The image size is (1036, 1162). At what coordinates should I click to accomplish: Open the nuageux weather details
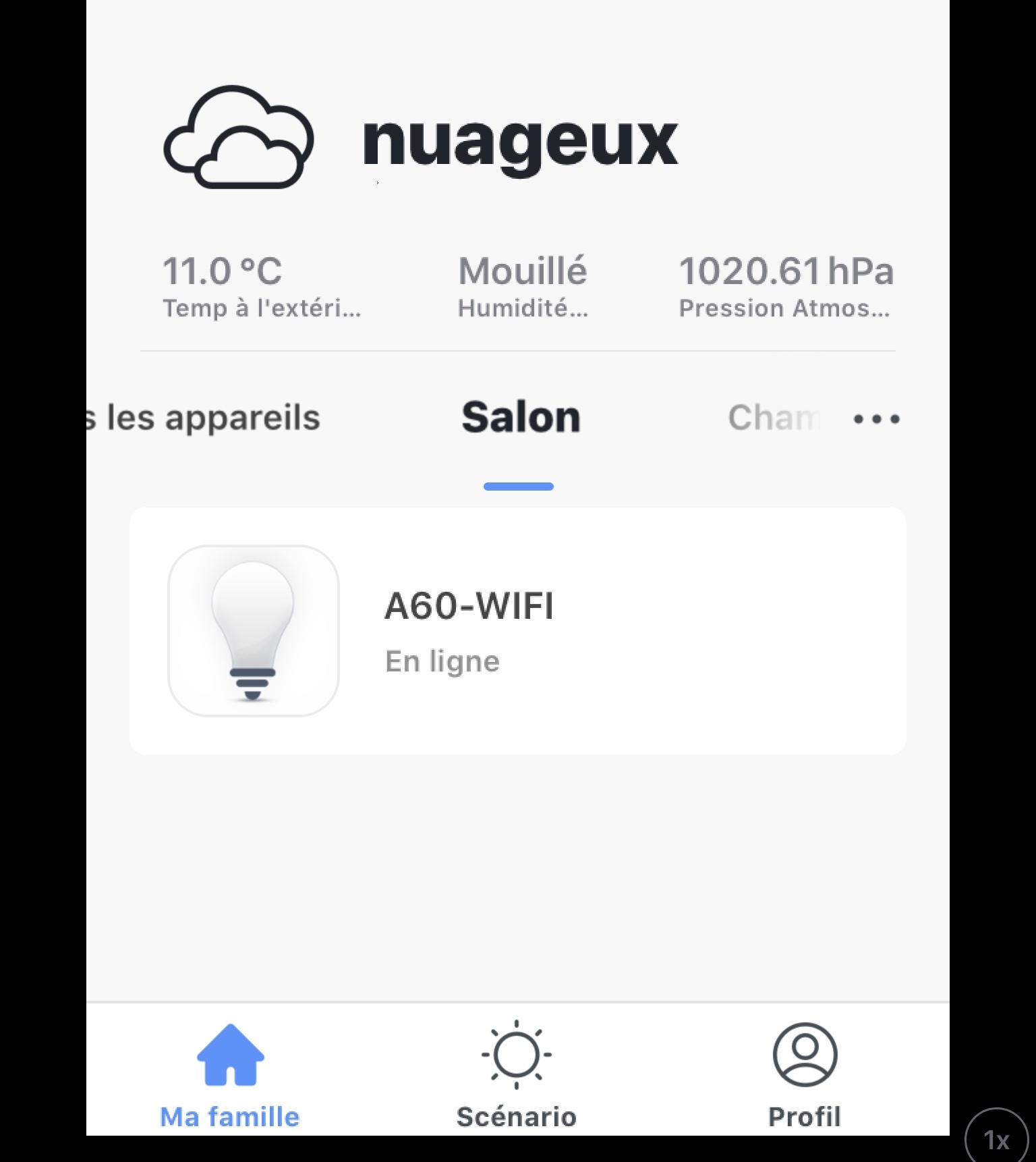(421, 139)
